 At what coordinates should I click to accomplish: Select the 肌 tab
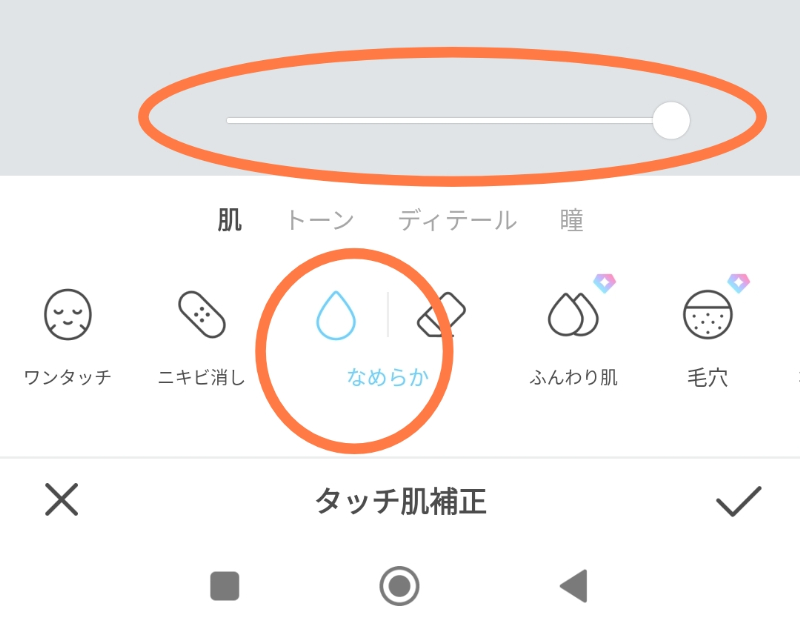pyautogui.click(x=230, y=220)
